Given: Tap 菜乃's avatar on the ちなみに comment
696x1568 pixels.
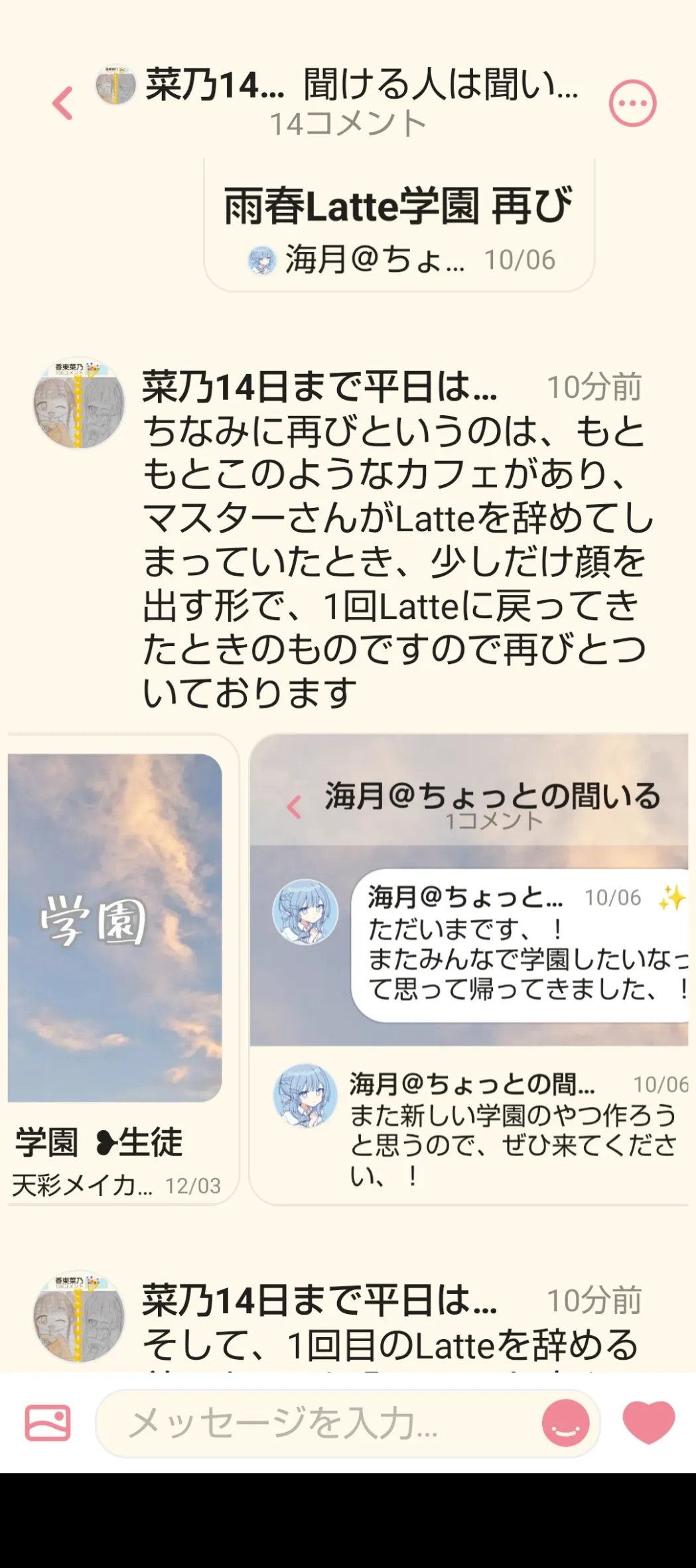Looking at the screenshot, I should (x=79, y=403).
